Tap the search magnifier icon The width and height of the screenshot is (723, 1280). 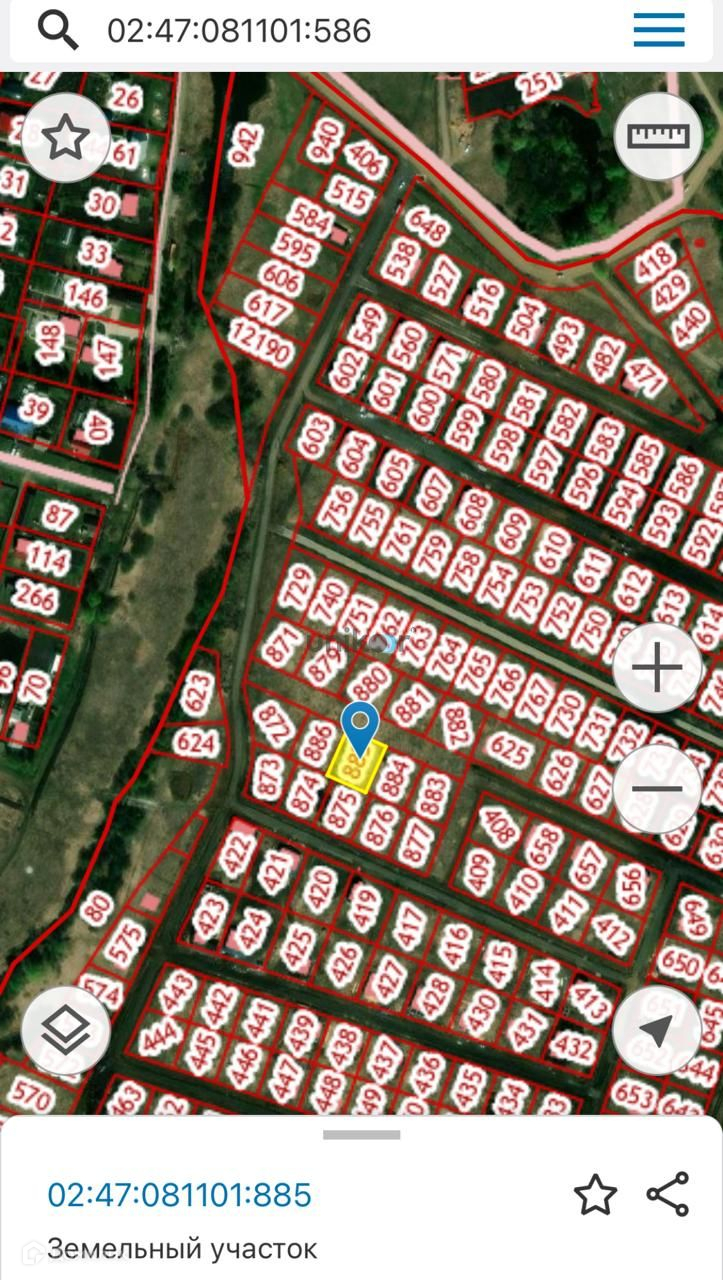pyautogui.click(x=58, y=31)
